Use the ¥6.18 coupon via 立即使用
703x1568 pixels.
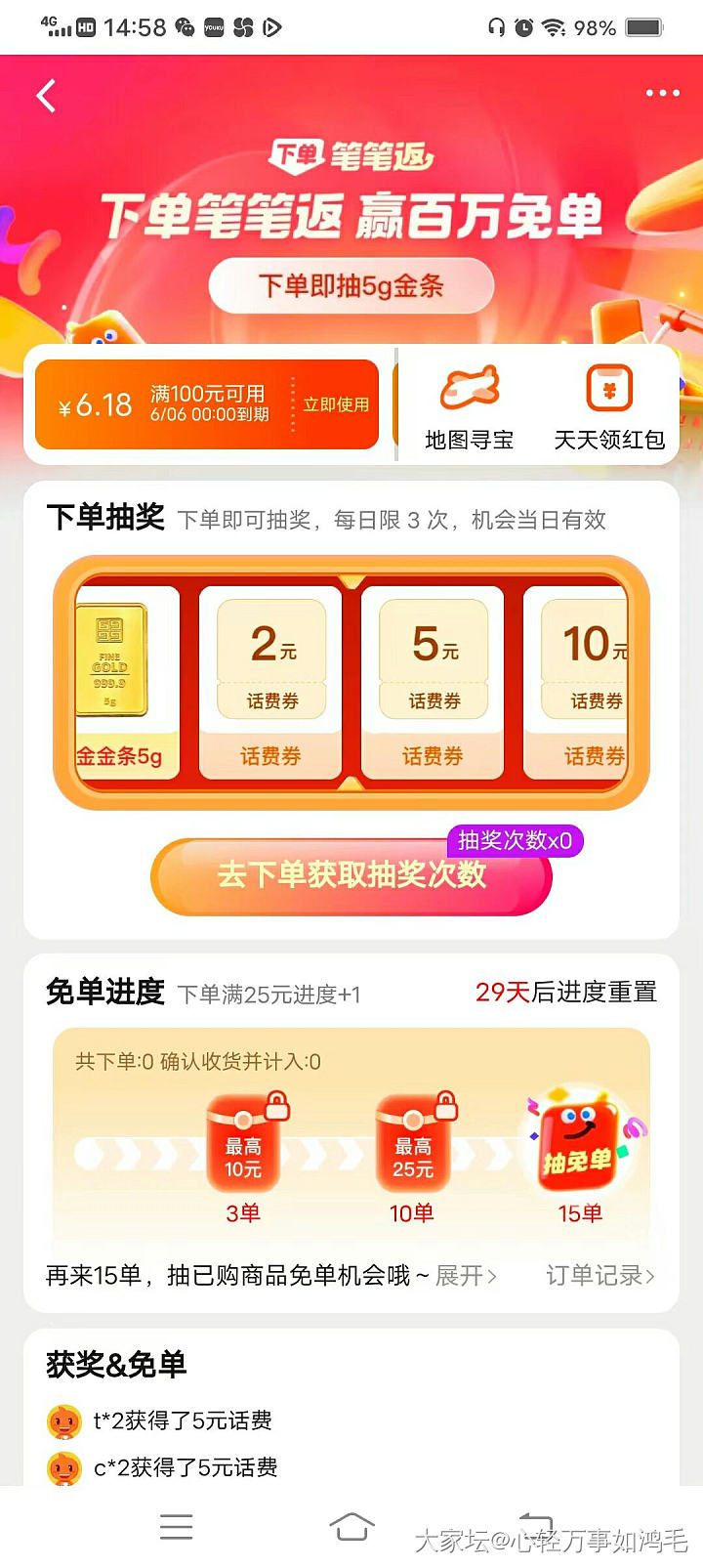tap(336, 404)
